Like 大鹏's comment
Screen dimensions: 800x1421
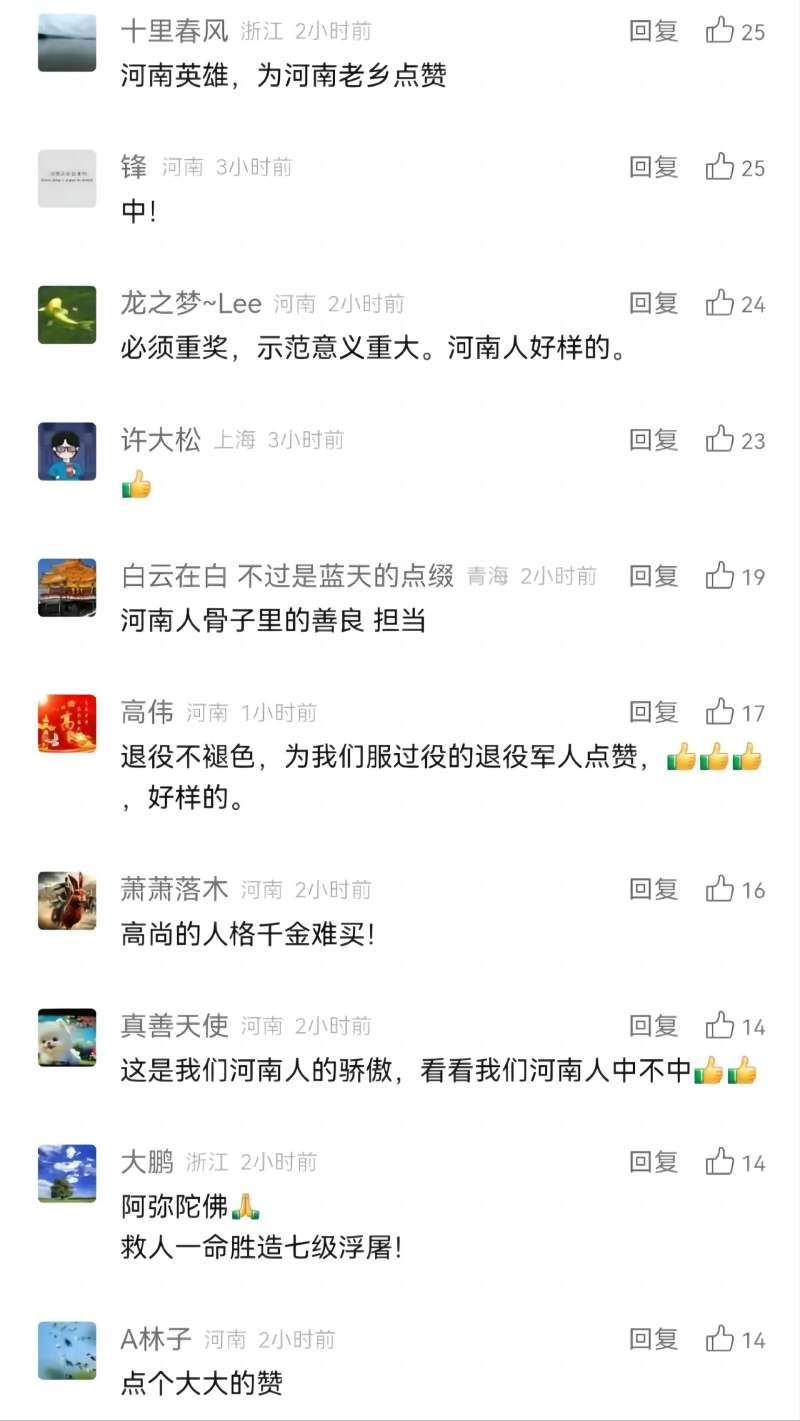[x=721, y=1162]
